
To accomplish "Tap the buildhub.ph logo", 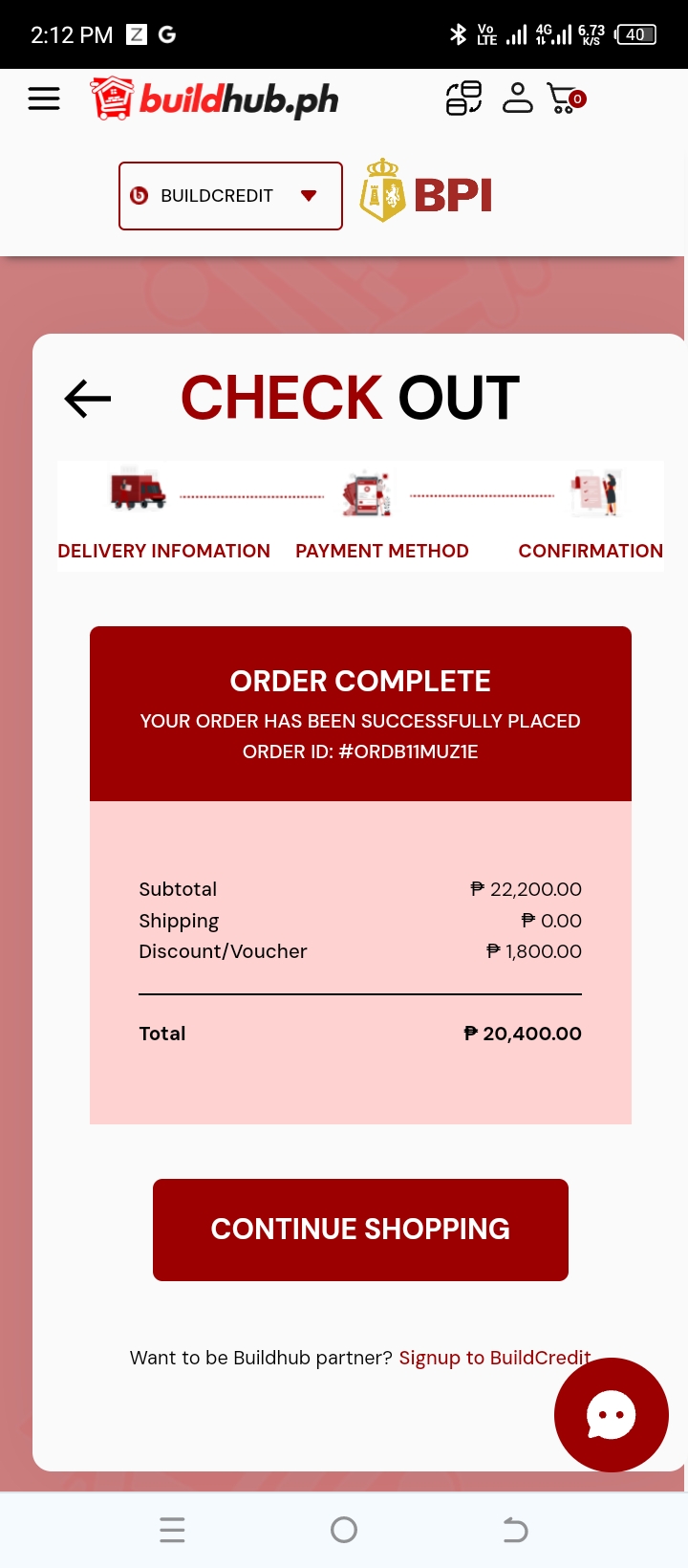I will [x=215, y=98].
